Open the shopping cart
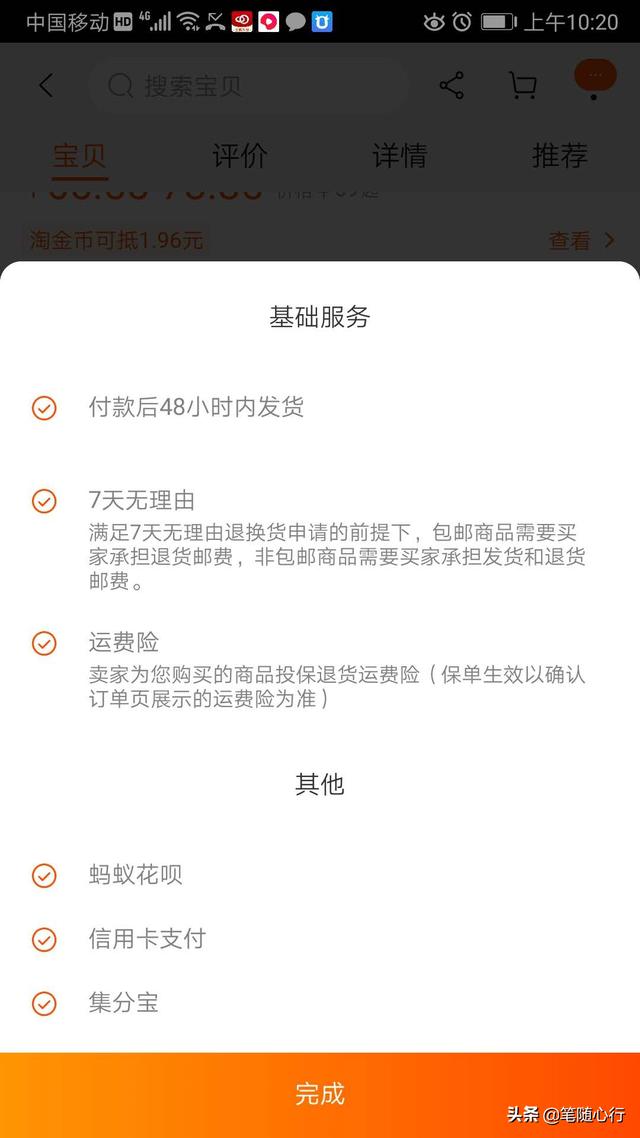The image size is (640, 1138). click(x=522, y=86)
